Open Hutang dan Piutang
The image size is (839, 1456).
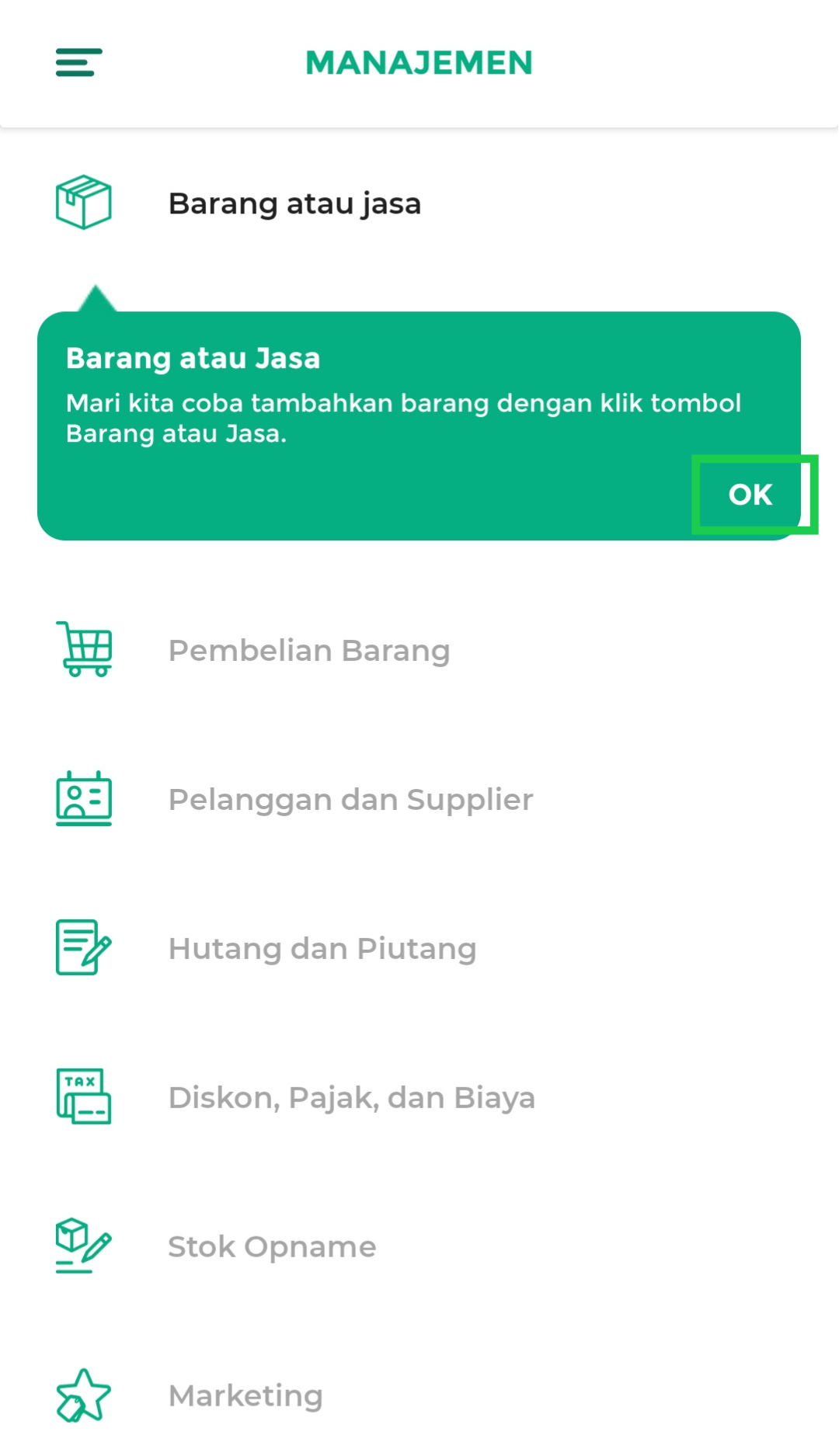click(322, 948)
